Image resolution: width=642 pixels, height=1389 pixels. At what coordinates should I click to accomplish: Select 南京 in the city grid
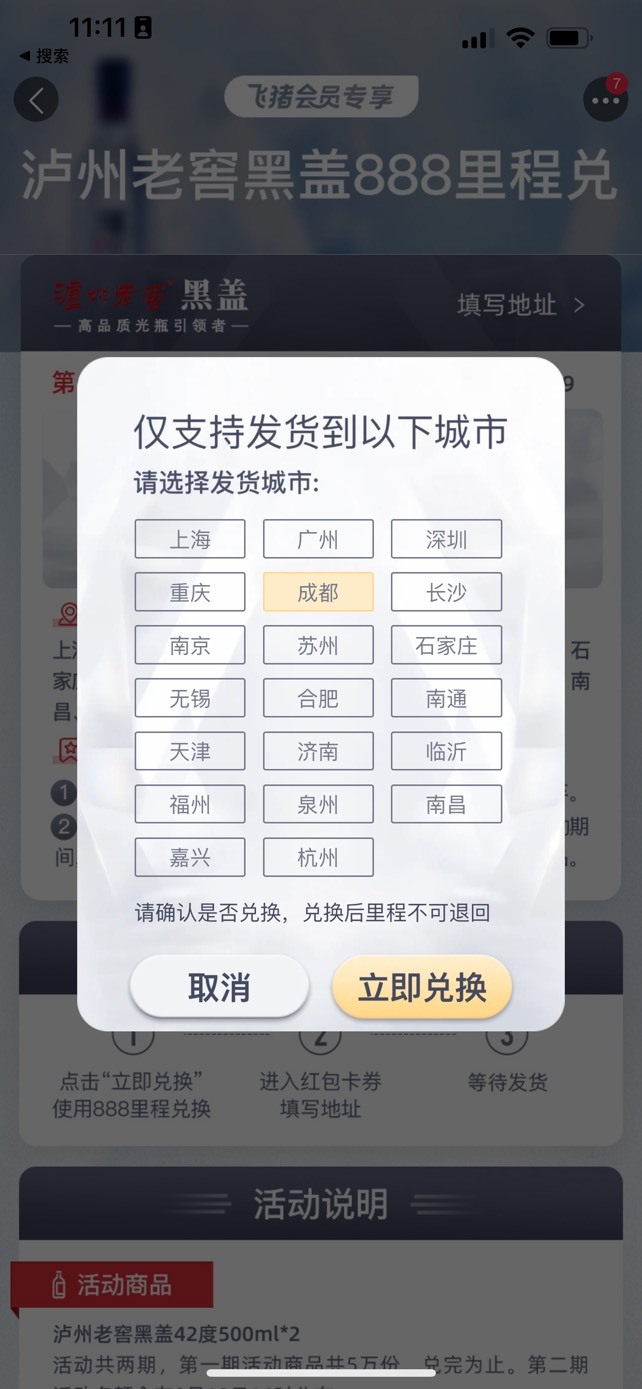190,645
